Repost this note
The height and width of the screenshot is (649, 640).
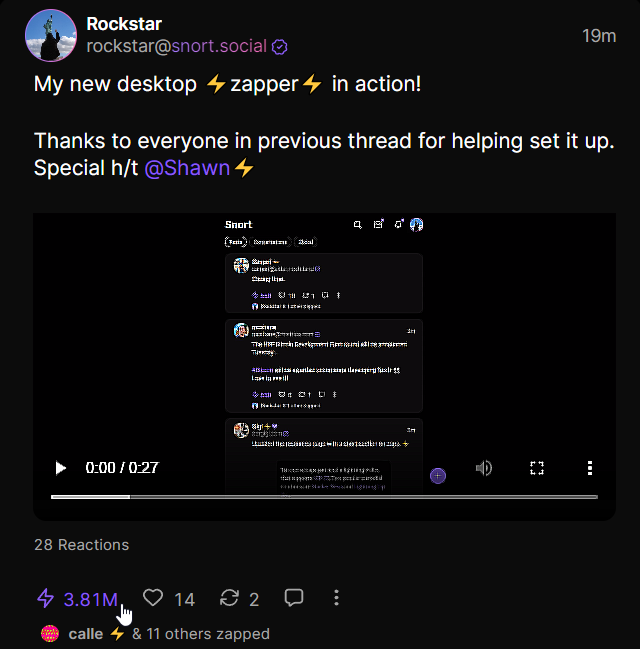pos(230,598)
